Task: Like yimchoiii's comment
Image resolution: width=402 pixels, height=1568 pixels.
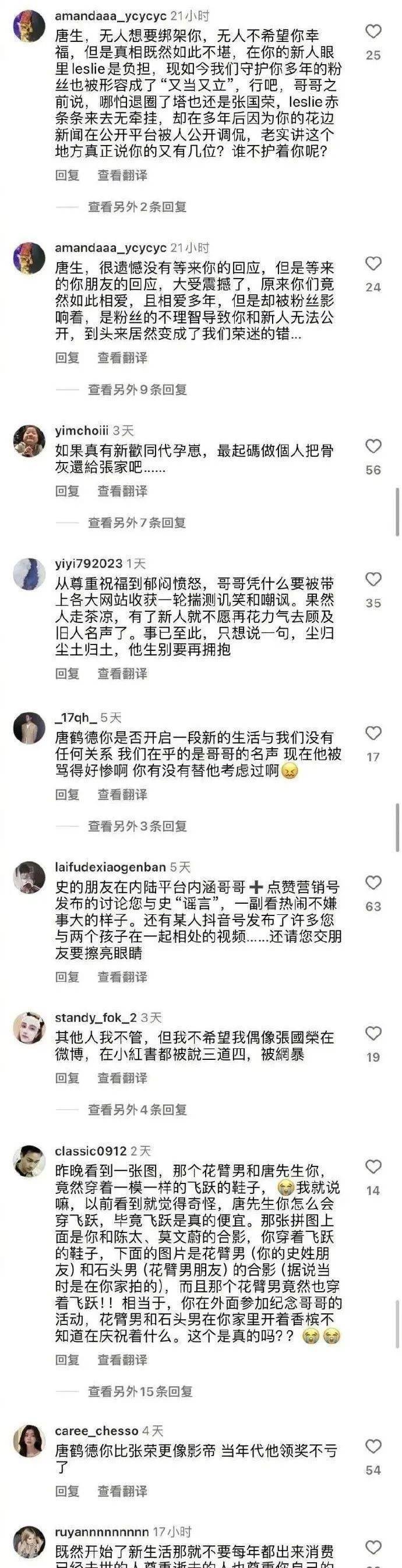Action: click(373, 447)
